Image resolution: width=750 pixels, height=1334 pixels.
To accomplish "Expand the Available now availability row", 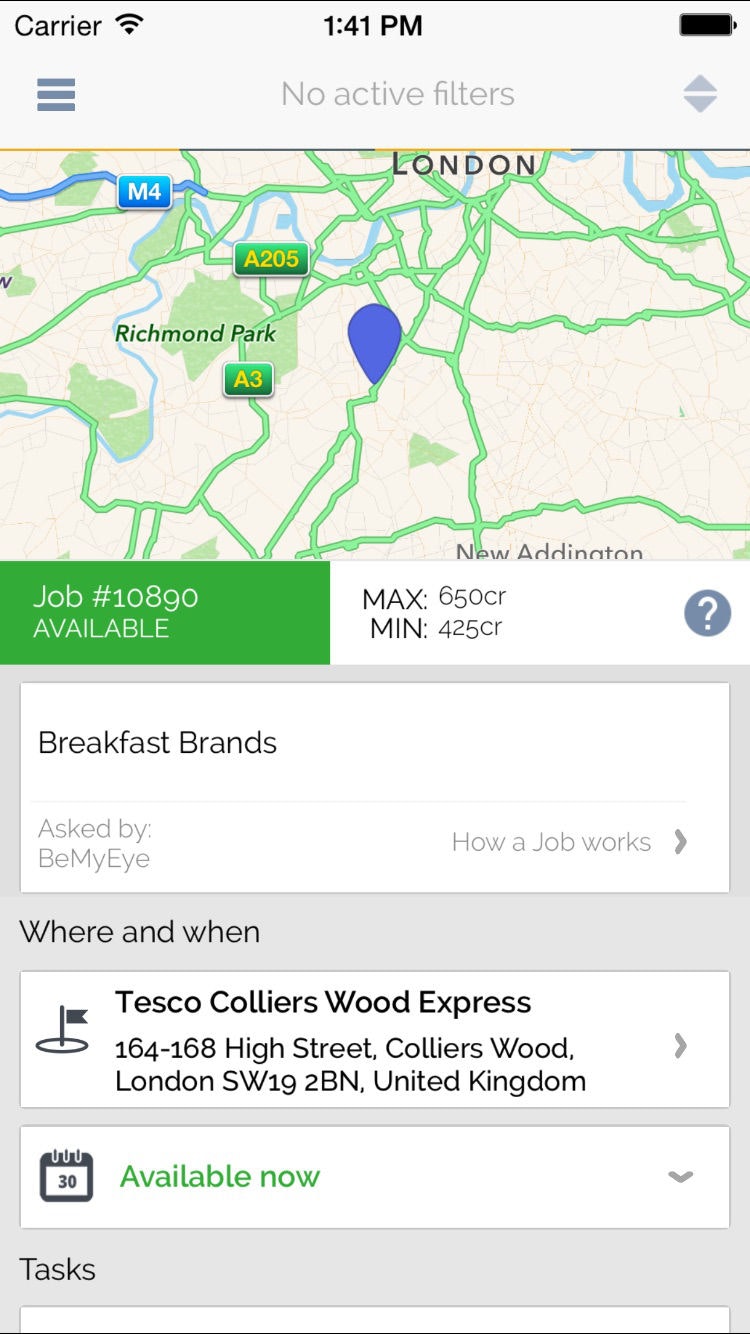I will coord(375,1177).
